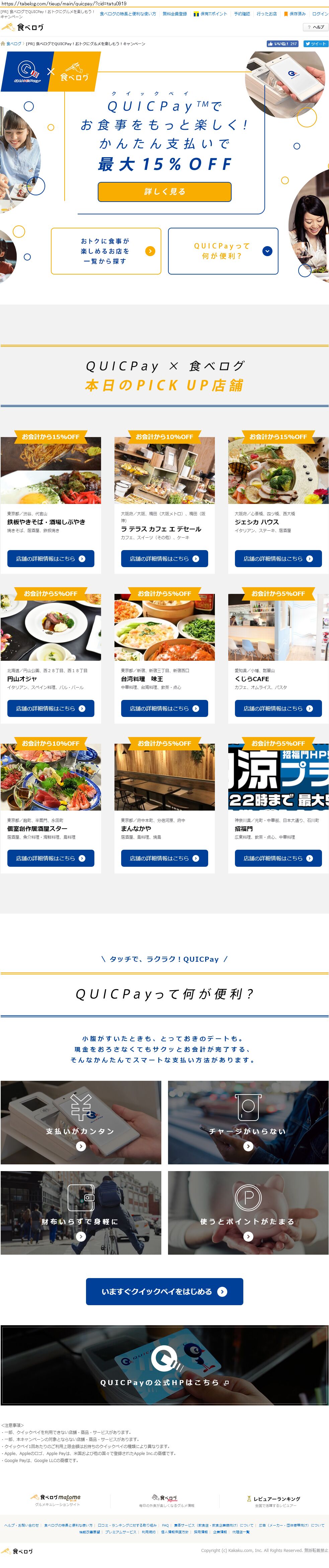Visit the QUICPay official site banner

pyautogui.click(x=165, y=1365)
